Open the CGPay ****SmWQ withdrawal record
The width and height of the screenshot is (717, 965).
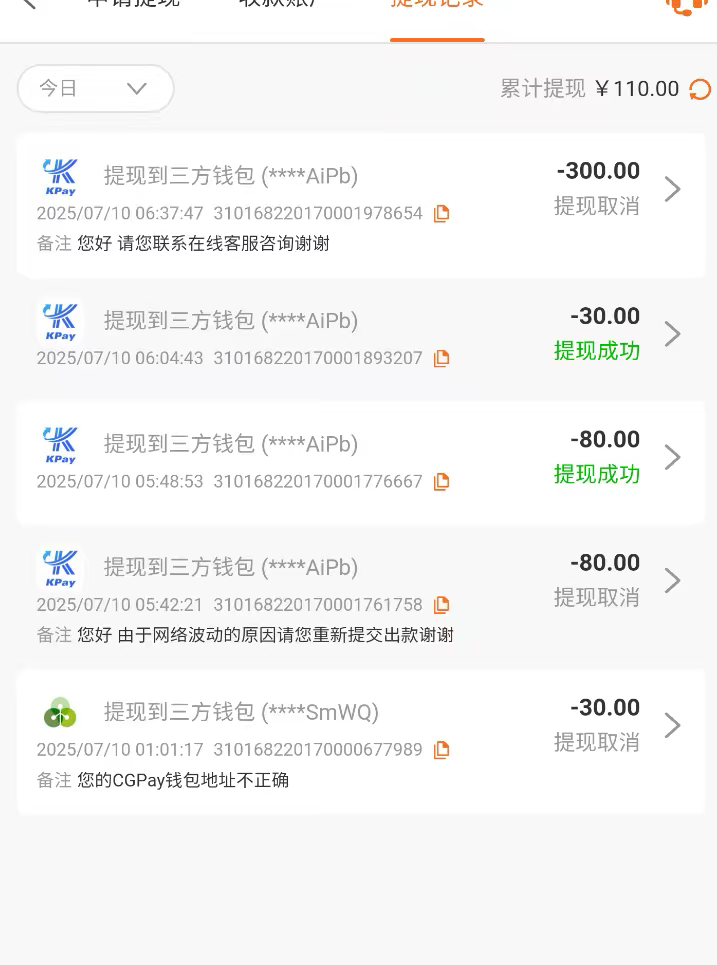click(x=672, y=725)
